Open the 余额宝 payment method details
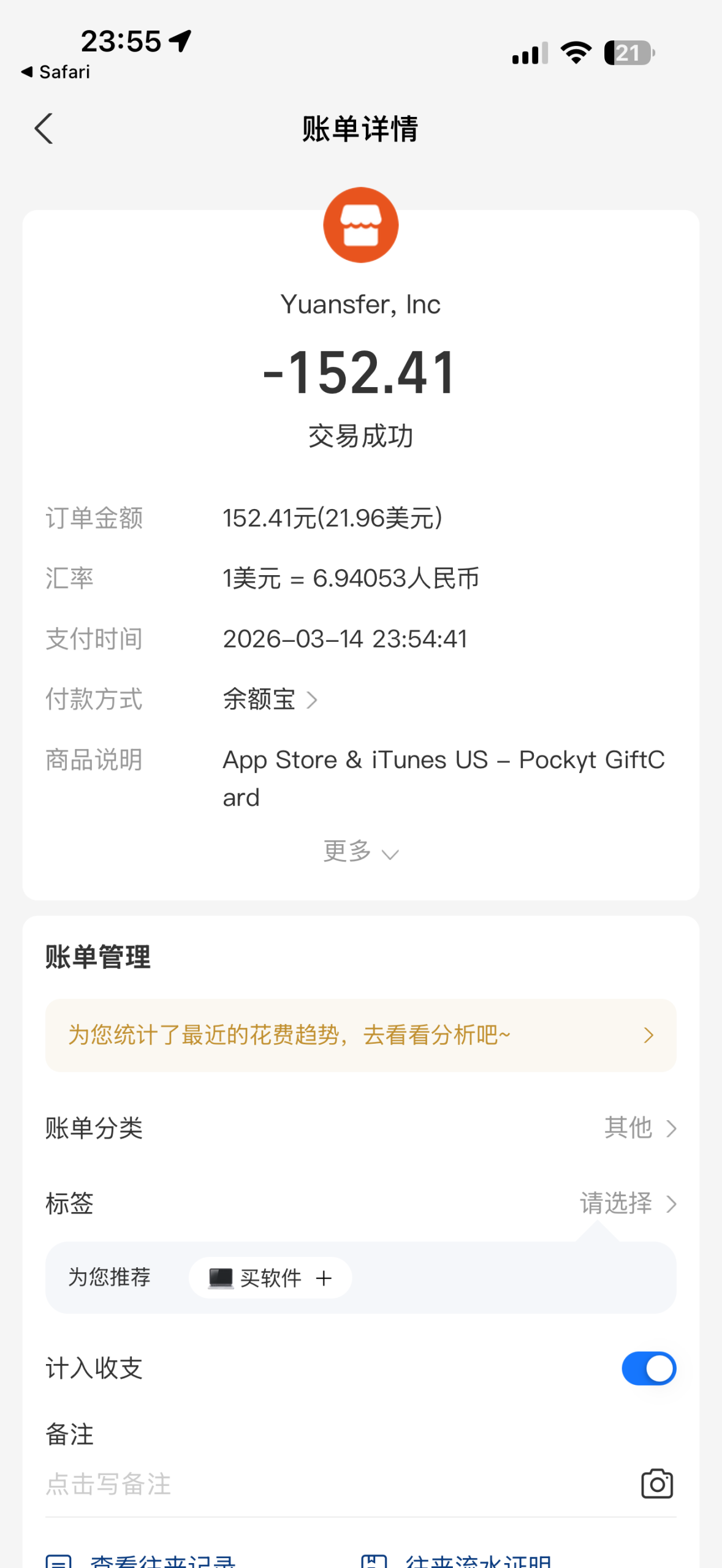The image size is (722, 1568). (270, 699)
